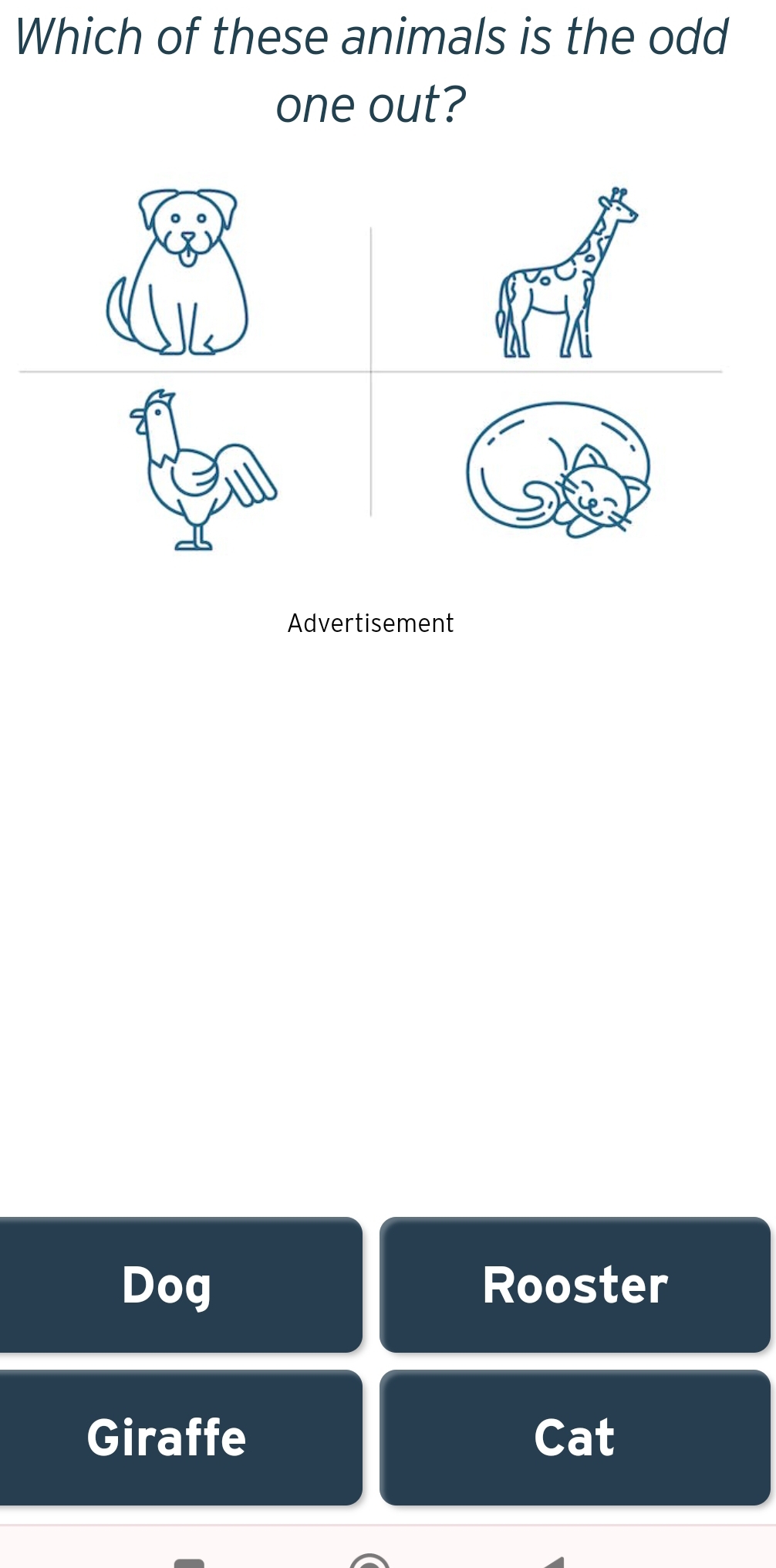Image resolution: width=776 pixels, height=1568 pixels.
Task: Tap the rooster line-art illustration
Action: [x=201, y=471]
